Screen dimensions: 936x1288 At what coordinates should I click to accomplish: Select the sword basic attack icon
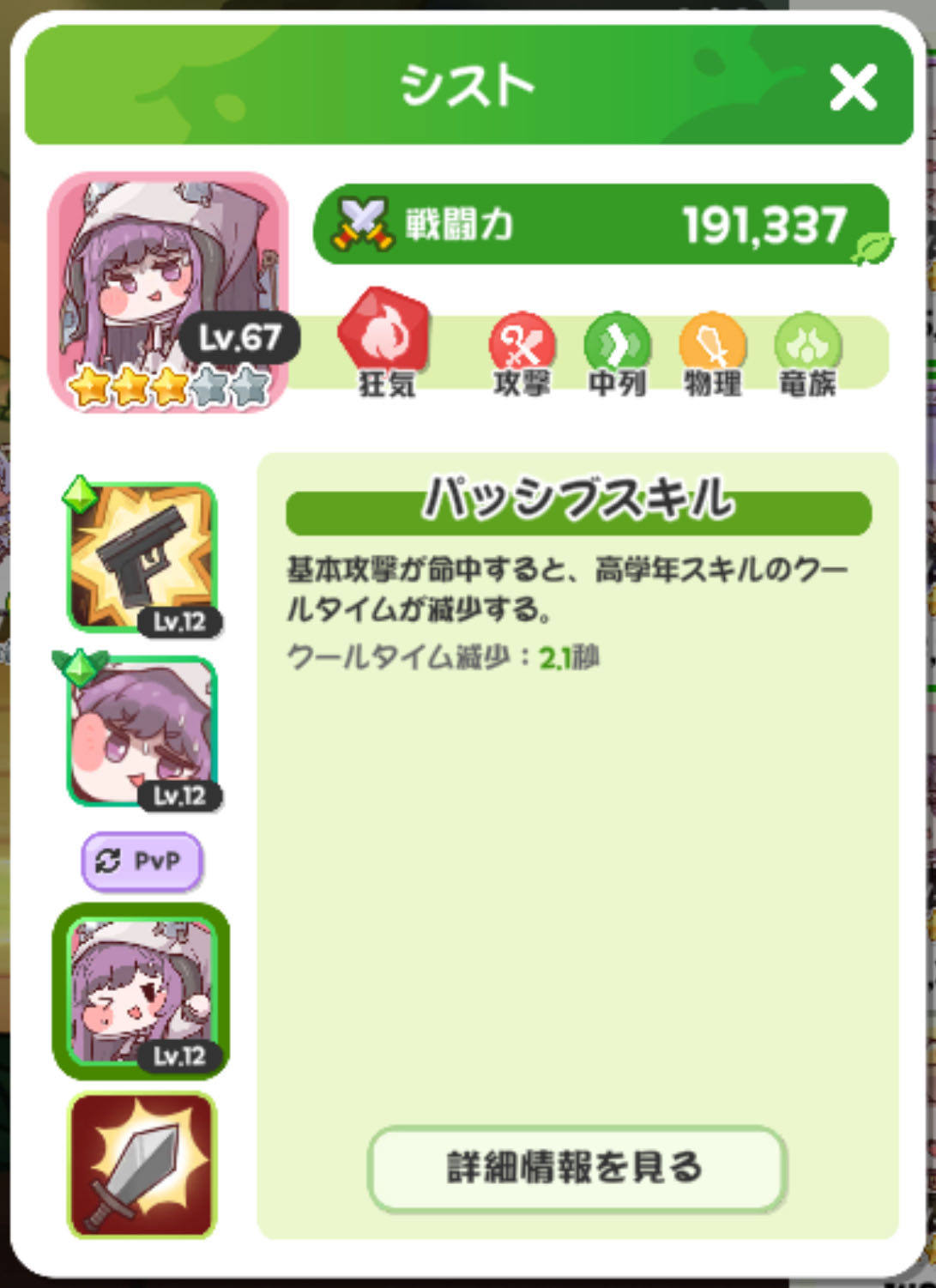pos(142,1165)
